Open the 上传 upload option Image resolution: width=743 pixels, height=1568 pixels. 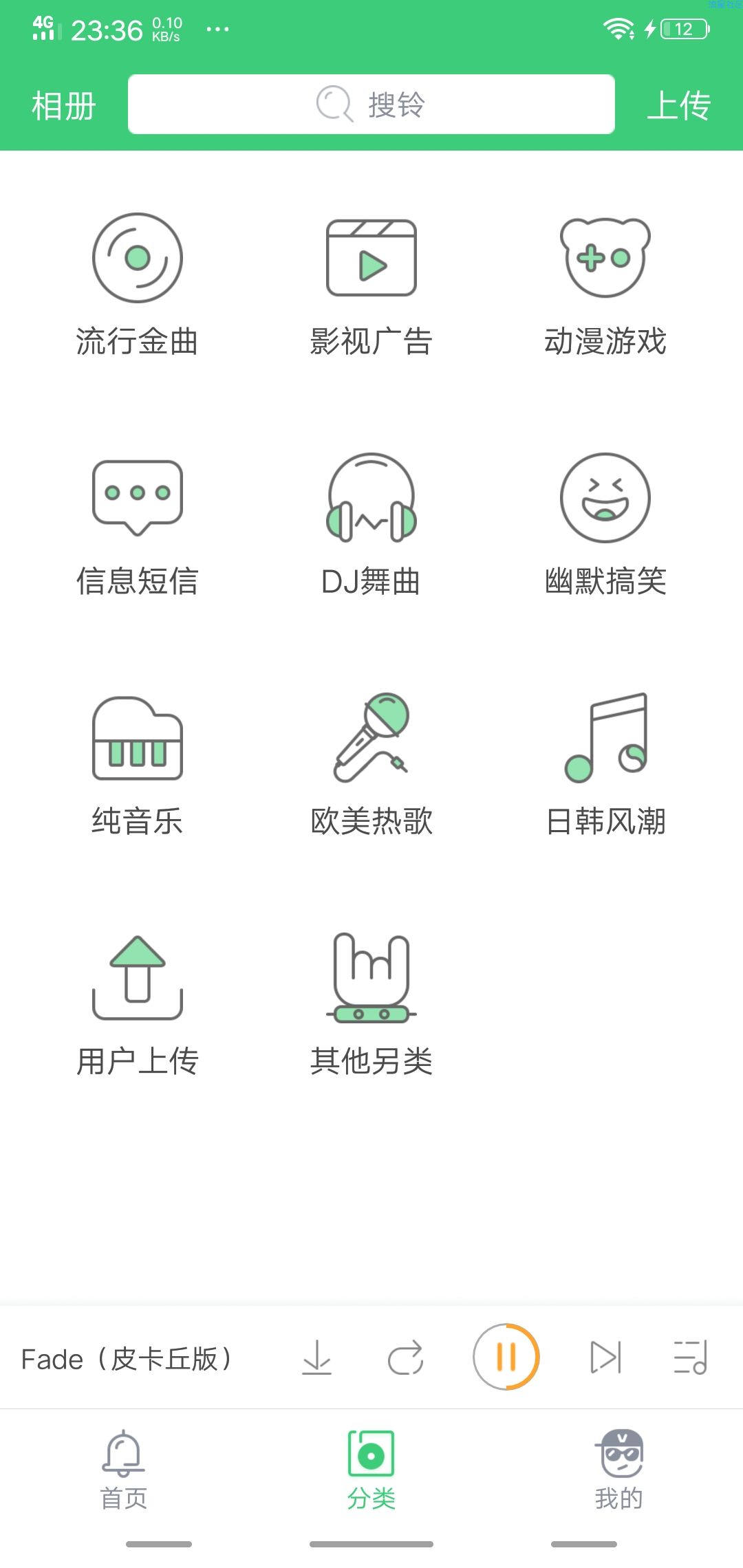coord(679,105)
